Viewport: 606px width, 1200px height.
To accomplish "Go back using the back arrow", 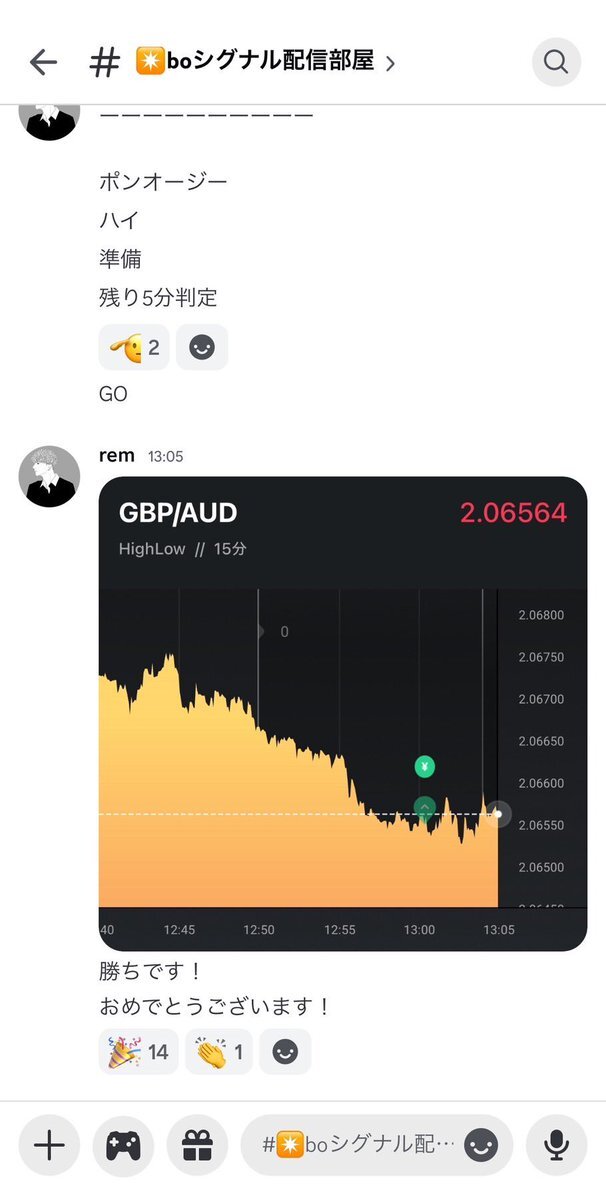I will 43,62.
